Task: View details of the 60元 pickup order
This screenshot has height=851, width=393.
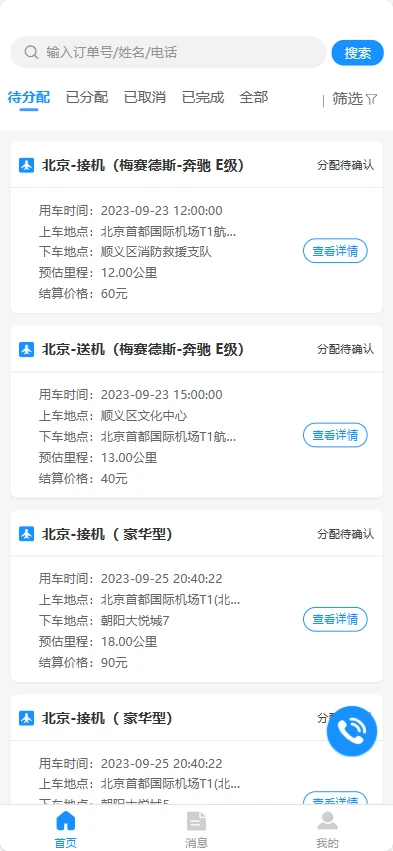Action: 335,251
